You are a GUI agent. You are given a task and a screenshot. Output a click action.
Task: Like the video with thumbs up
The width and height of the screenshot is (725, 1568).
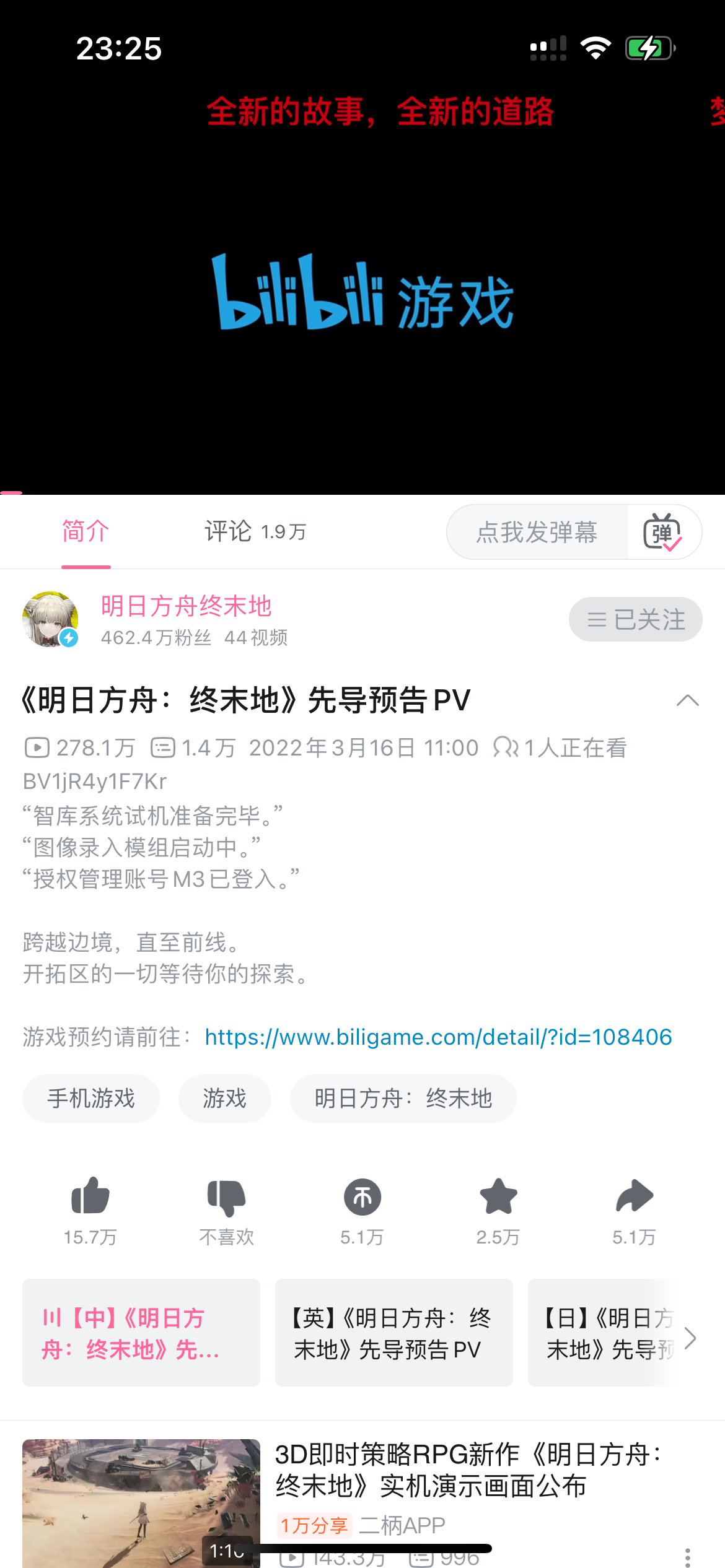tap(90, 1196)
